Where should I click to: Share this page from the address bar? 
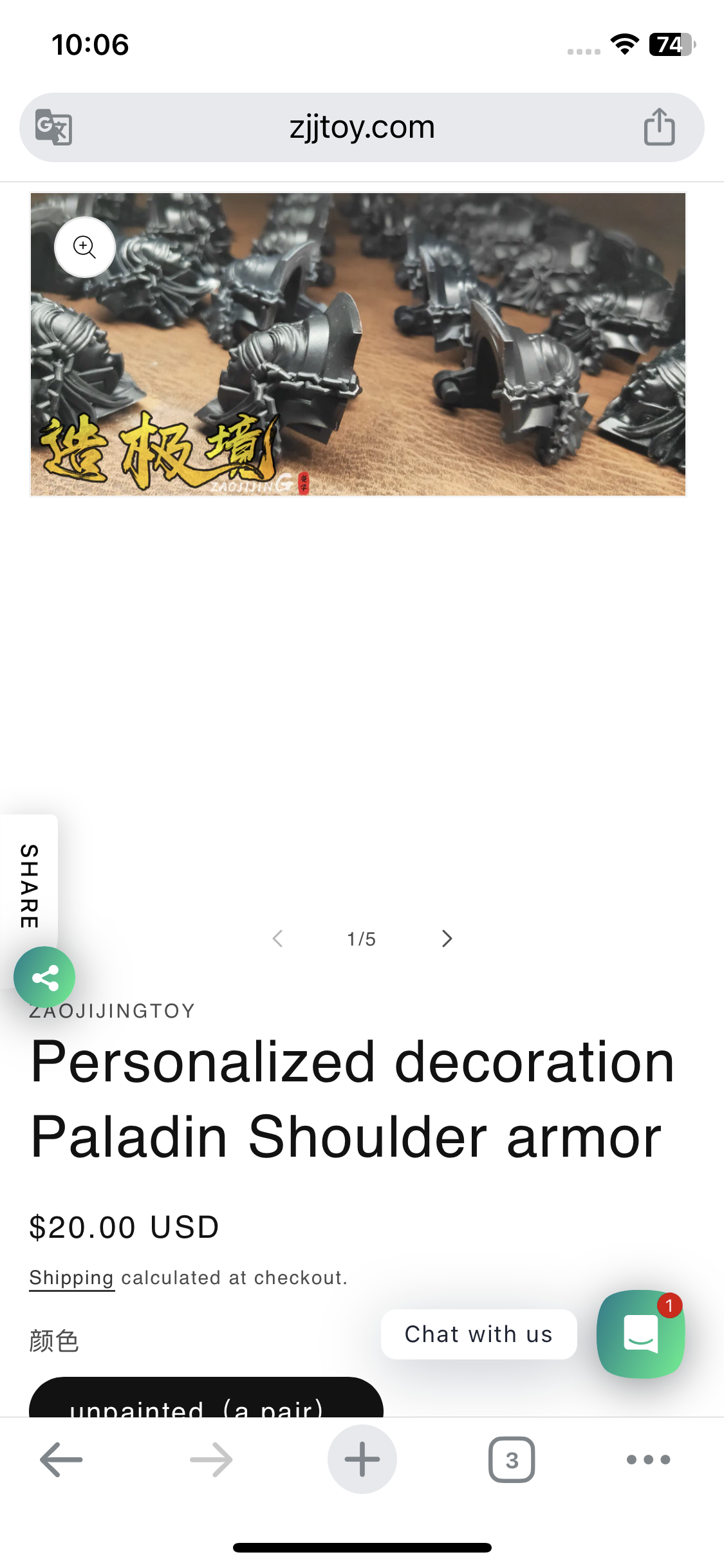point(659,127)
